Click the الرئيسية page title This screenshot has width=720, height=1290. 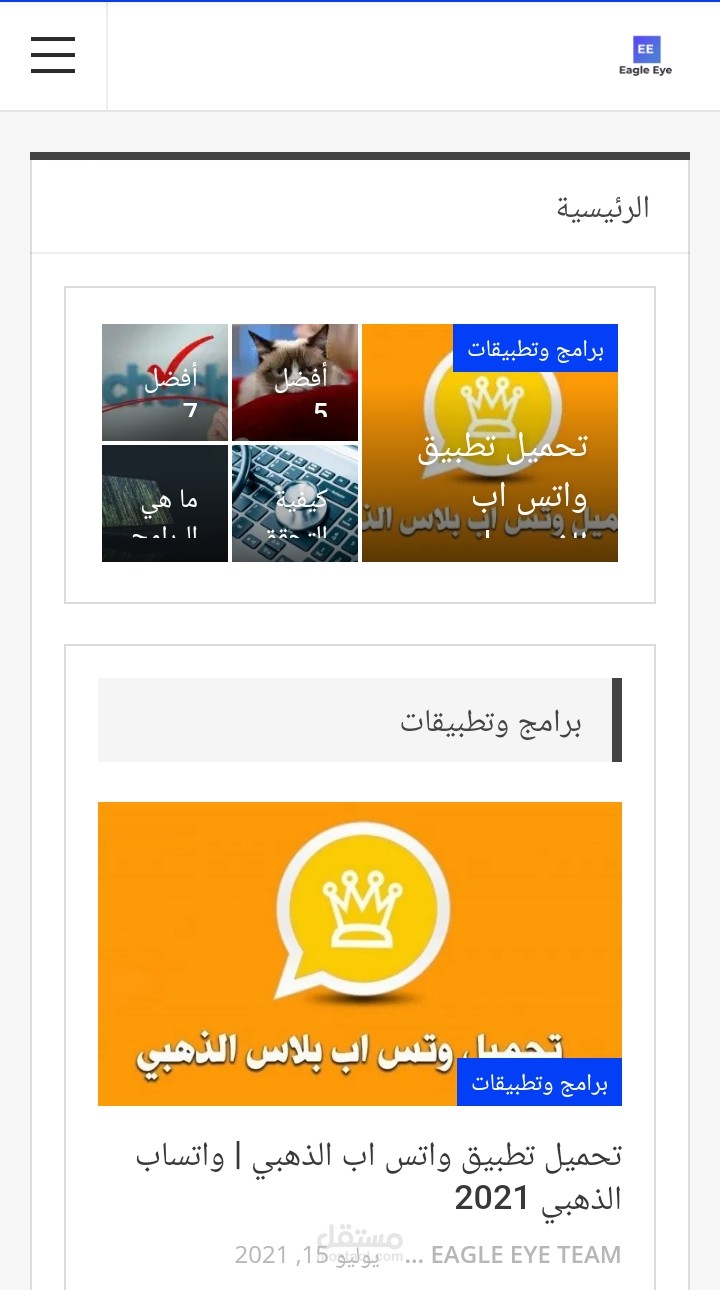(604, 206)
